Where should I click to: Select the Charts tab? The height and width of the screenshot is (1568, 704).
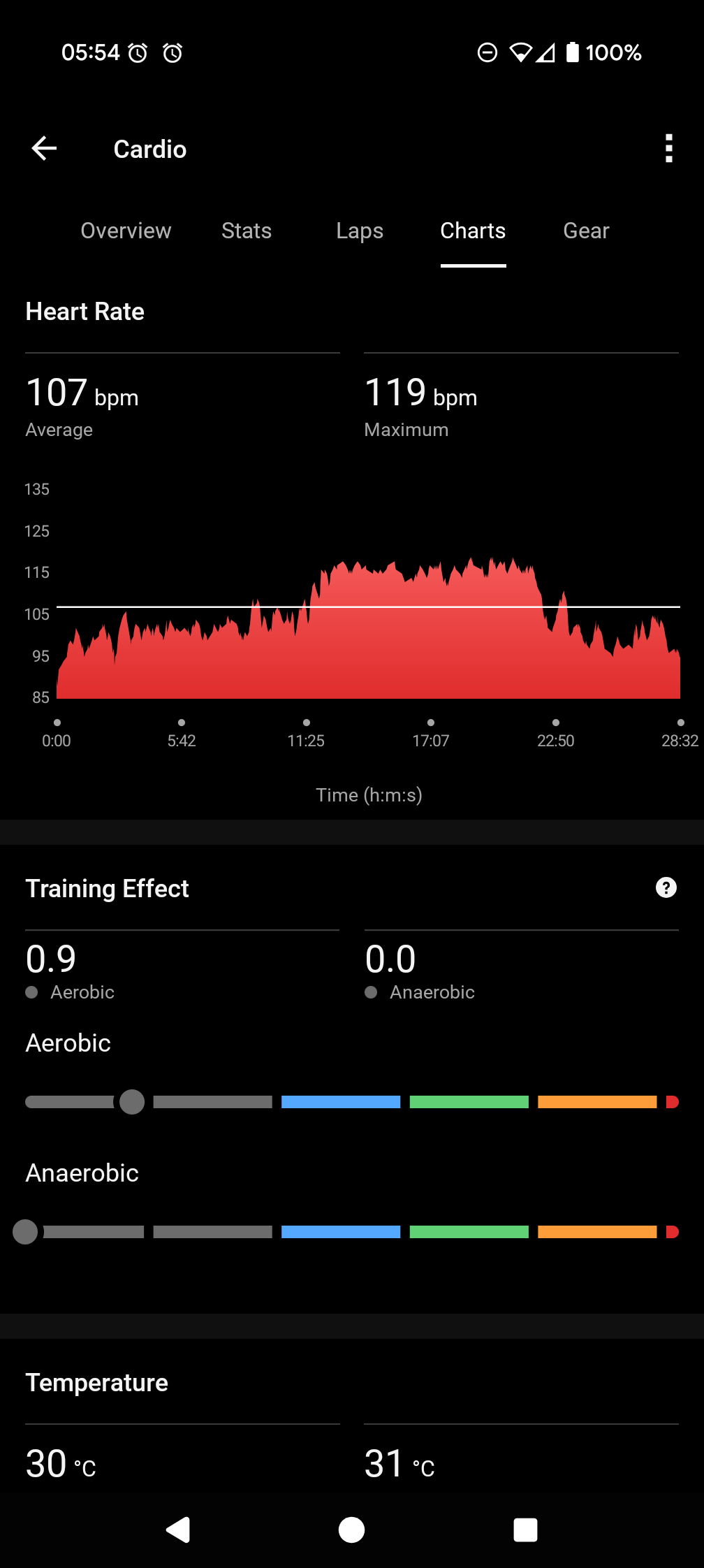tap(473, 231)
